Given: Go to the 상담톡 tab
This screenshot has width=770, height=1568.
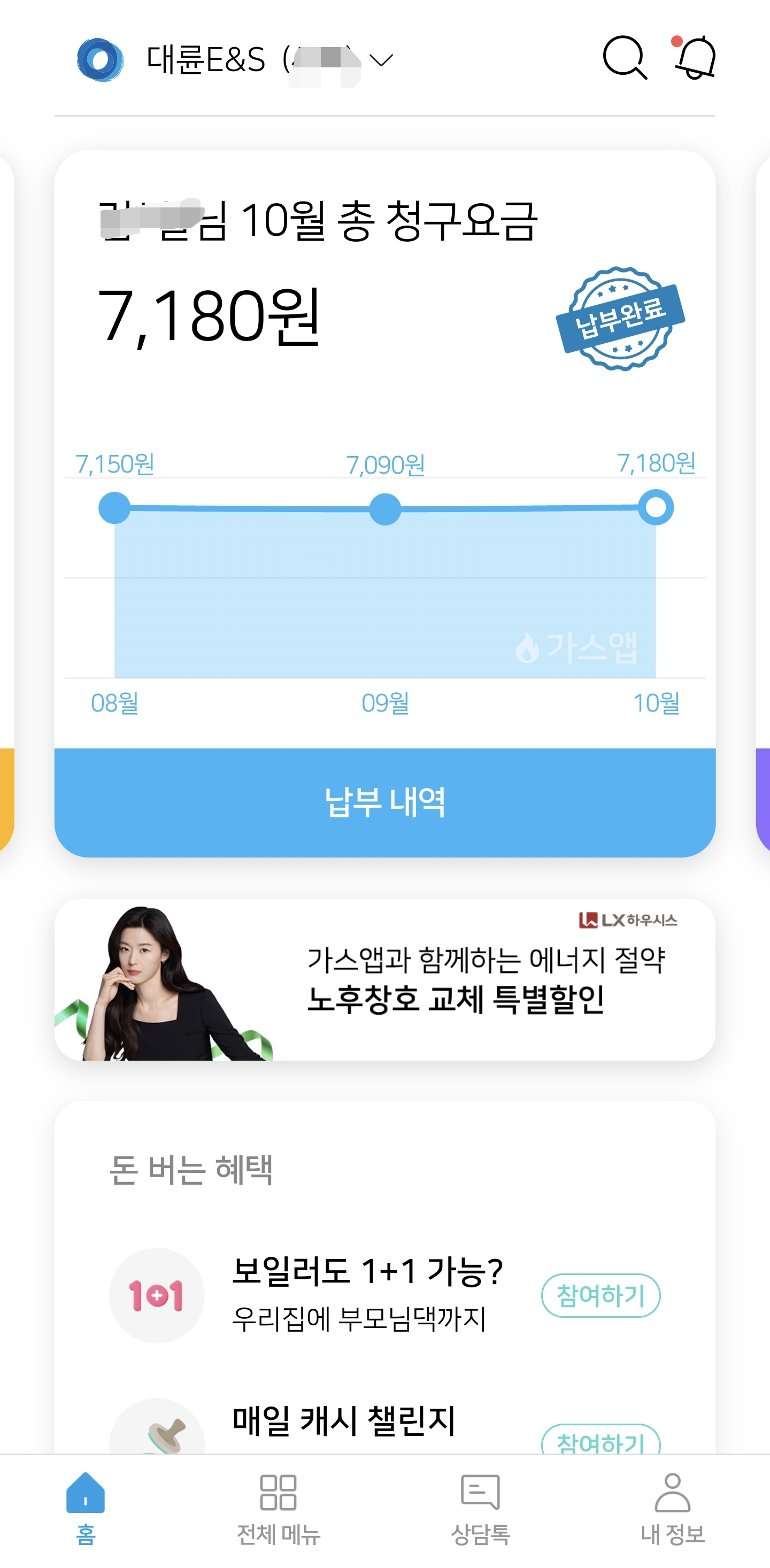Looking at the screenshot, I should (x=480, y=1508).
